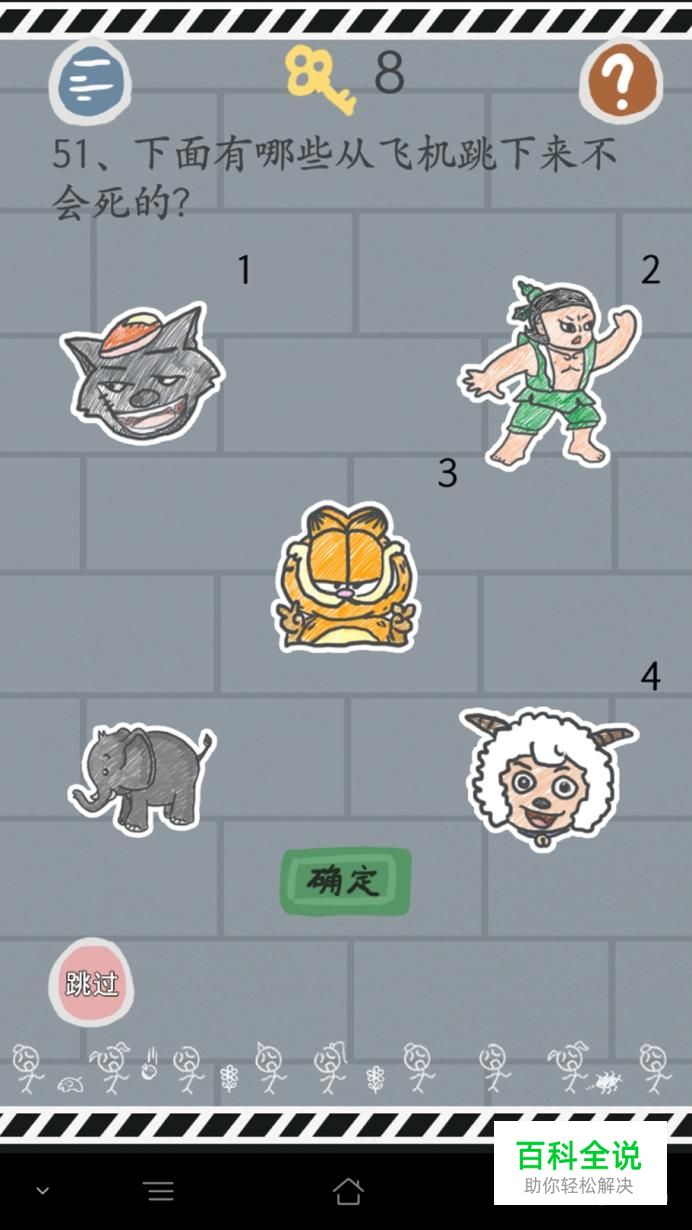Go to the system home screen
Image resolution: width=692 pixels, height=1230 pixels.
tap(347, 1190)
